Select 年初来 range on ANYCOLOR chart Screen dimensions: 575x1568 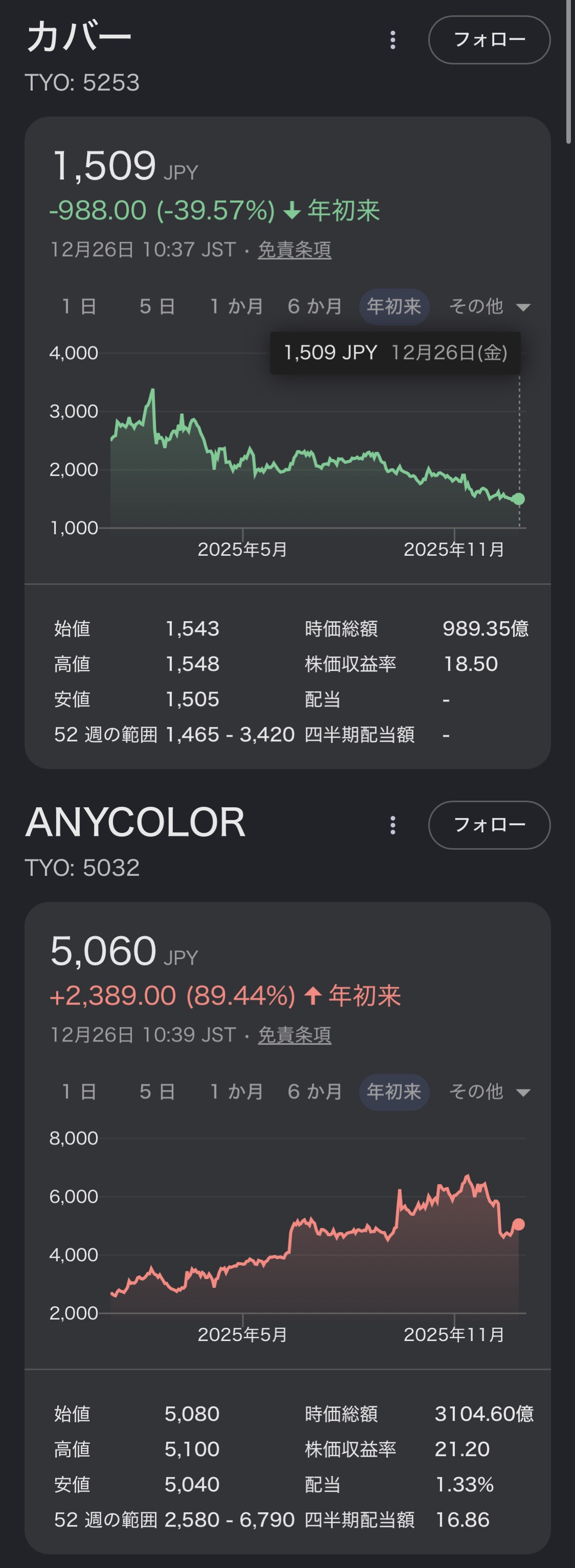[394, 1092]
